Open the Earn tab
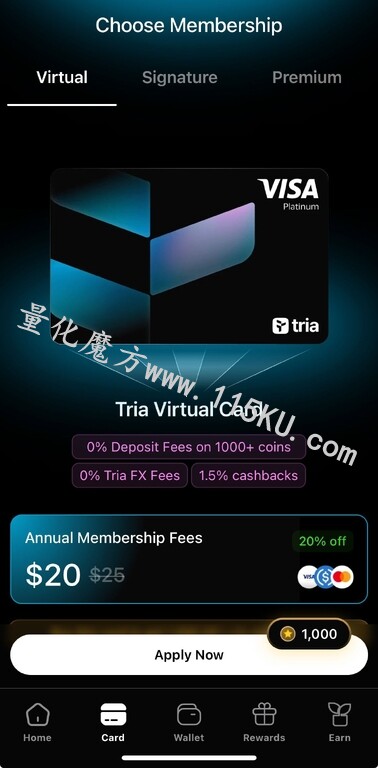Screen dimensions: 378x768 click(339, 722)
